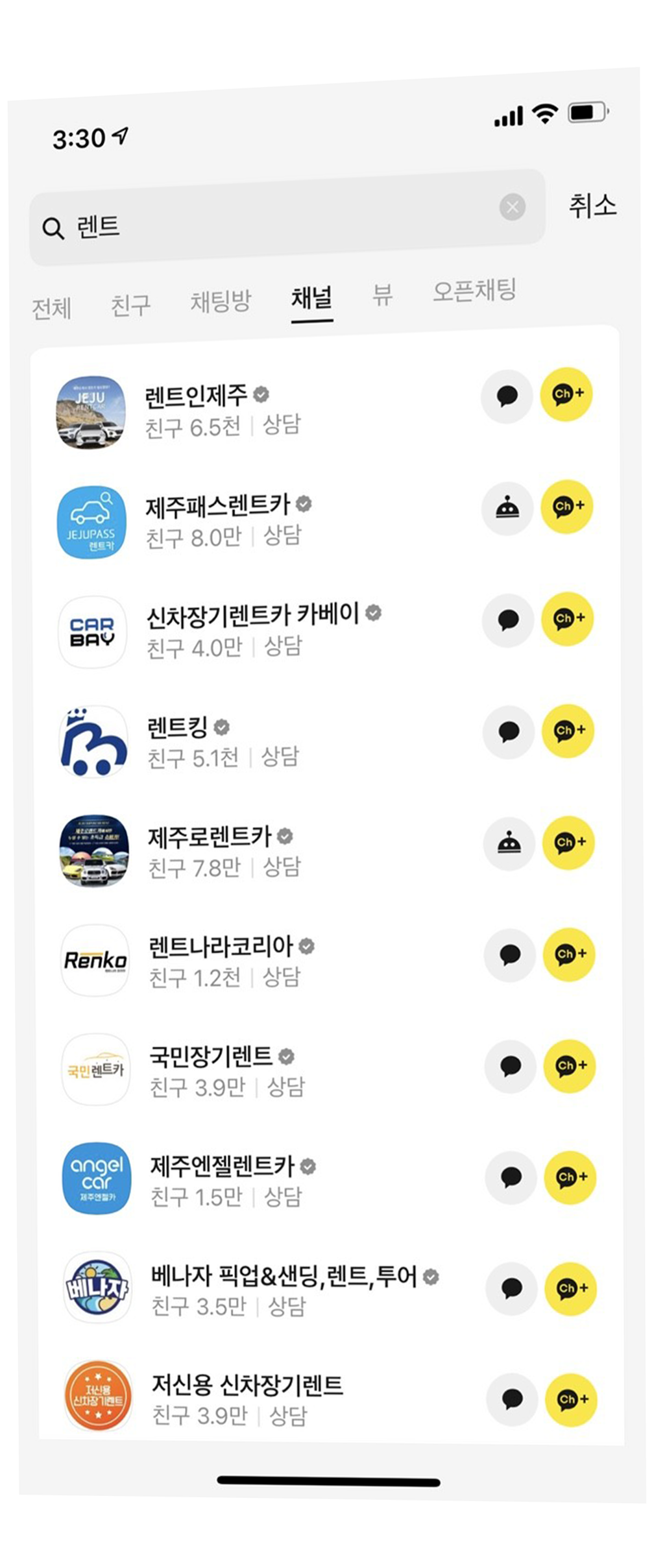The height and width of the screenshot is (1568, 665).
Task: Select the 채팅방 tab
Action: [x=221, y=301]
